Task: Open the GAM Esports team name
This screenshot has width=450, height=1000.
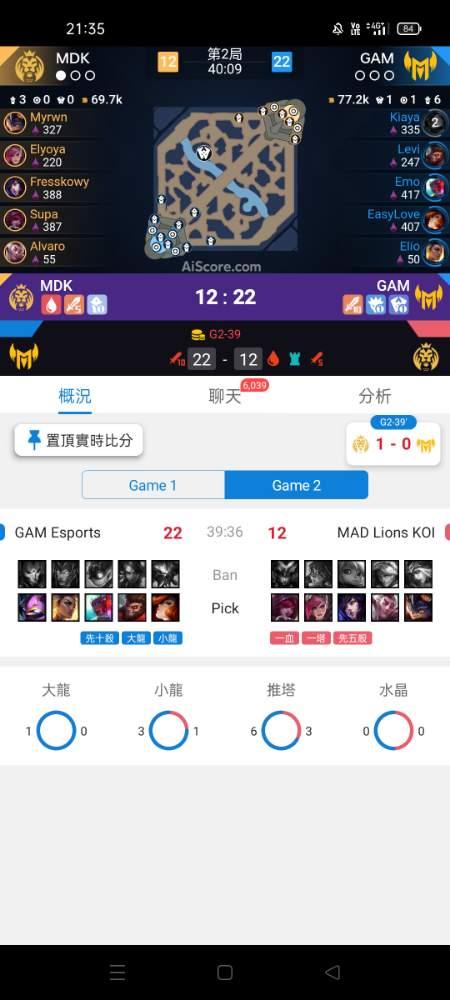Action: click(x=57, y=533)
